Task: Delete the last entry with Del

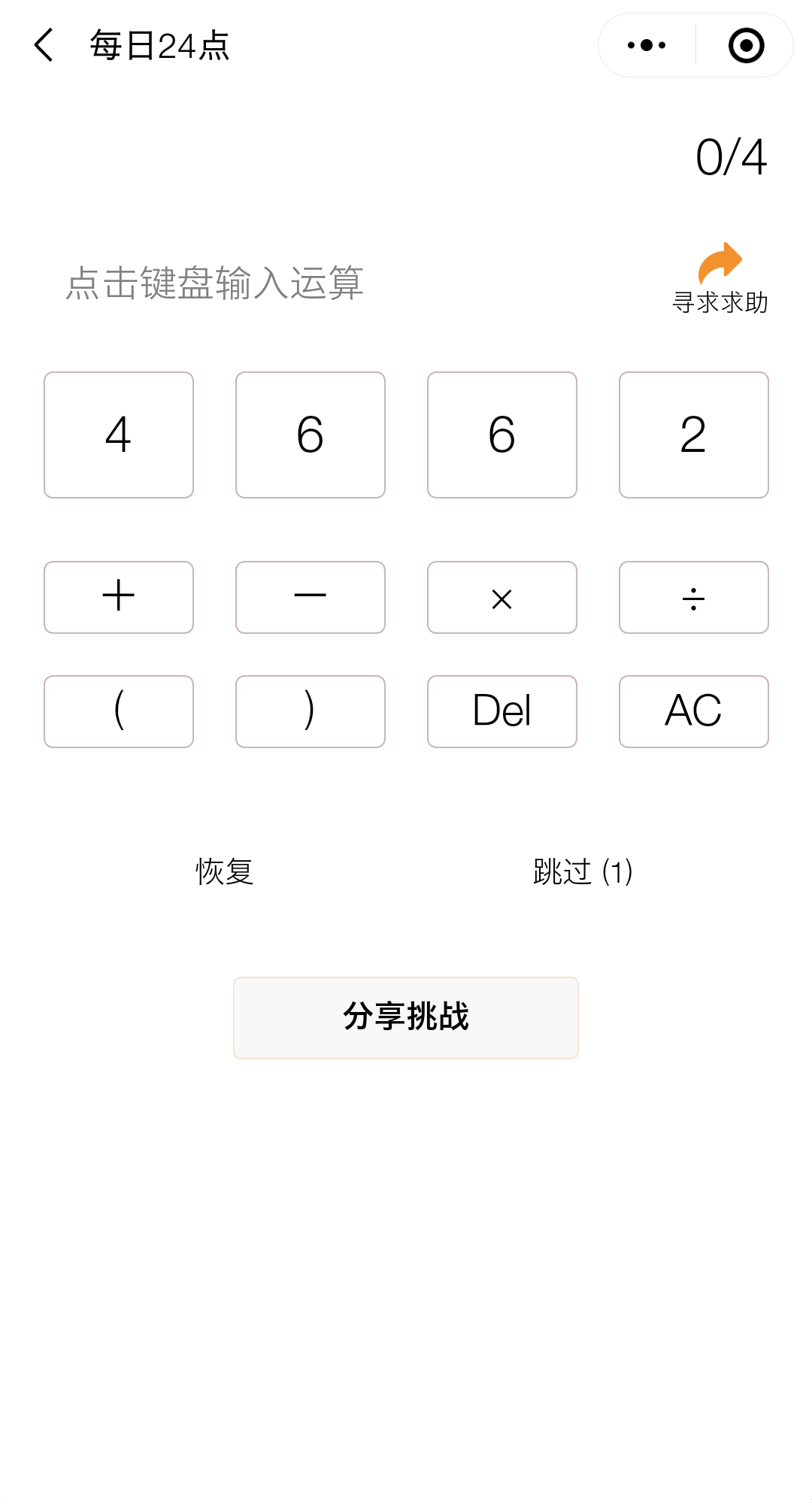Action: tap(501, 711)
